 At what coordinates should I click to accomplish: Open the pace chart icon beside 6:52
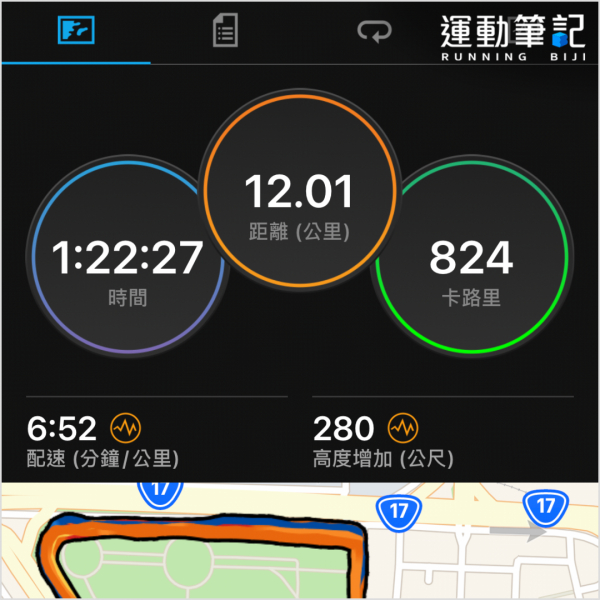(126, 429)
